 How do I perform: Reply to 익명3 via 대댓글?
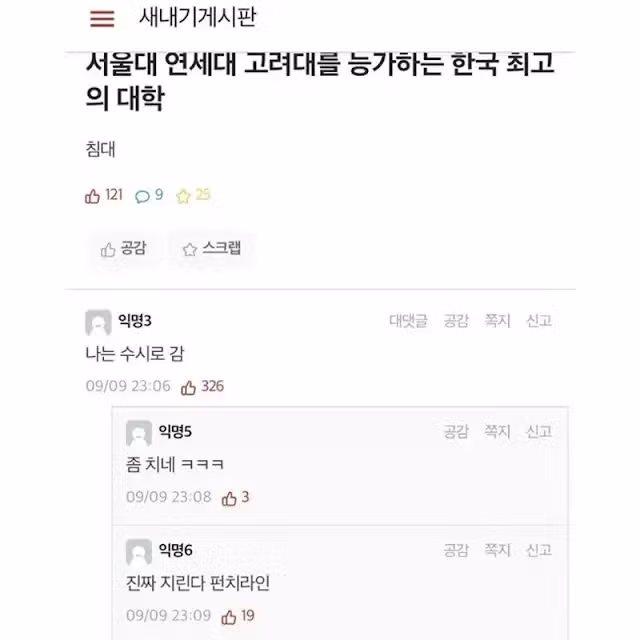408,321
